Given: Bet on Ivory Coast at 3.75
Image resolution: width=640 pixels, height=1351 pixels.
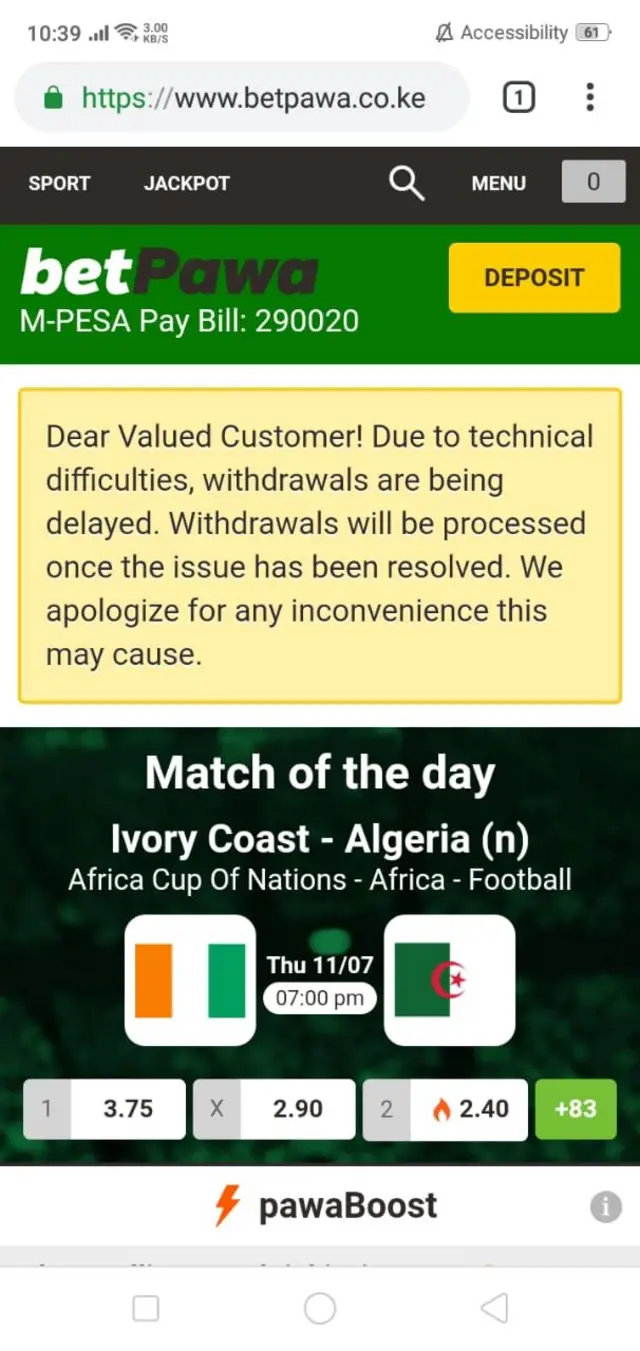Looking at the screenshot, I should [x=105, y=1109].
